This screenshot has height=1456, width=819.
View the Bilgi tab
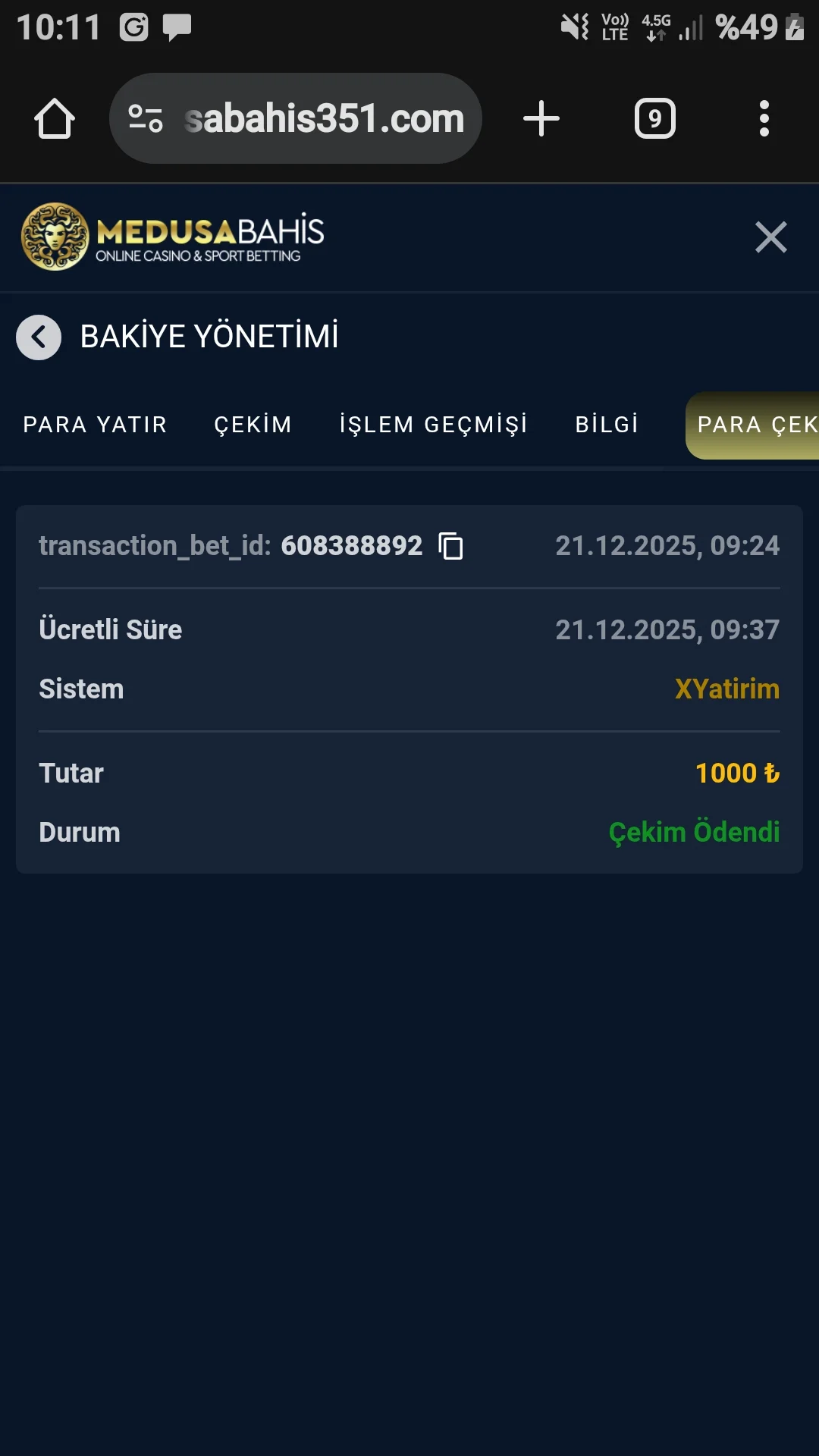(607, 425)
